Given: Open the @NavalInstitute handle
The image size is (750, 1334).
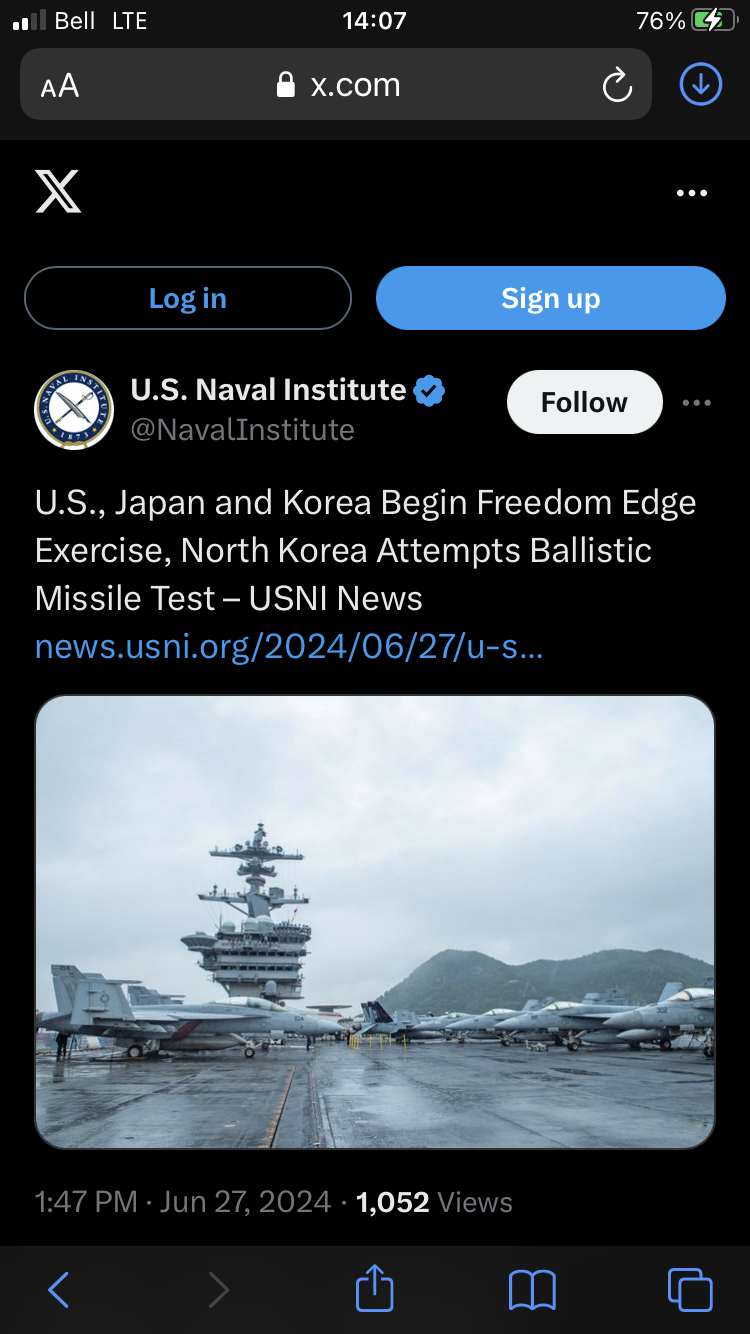Looking at the screenshot, I should coord(243,430).
